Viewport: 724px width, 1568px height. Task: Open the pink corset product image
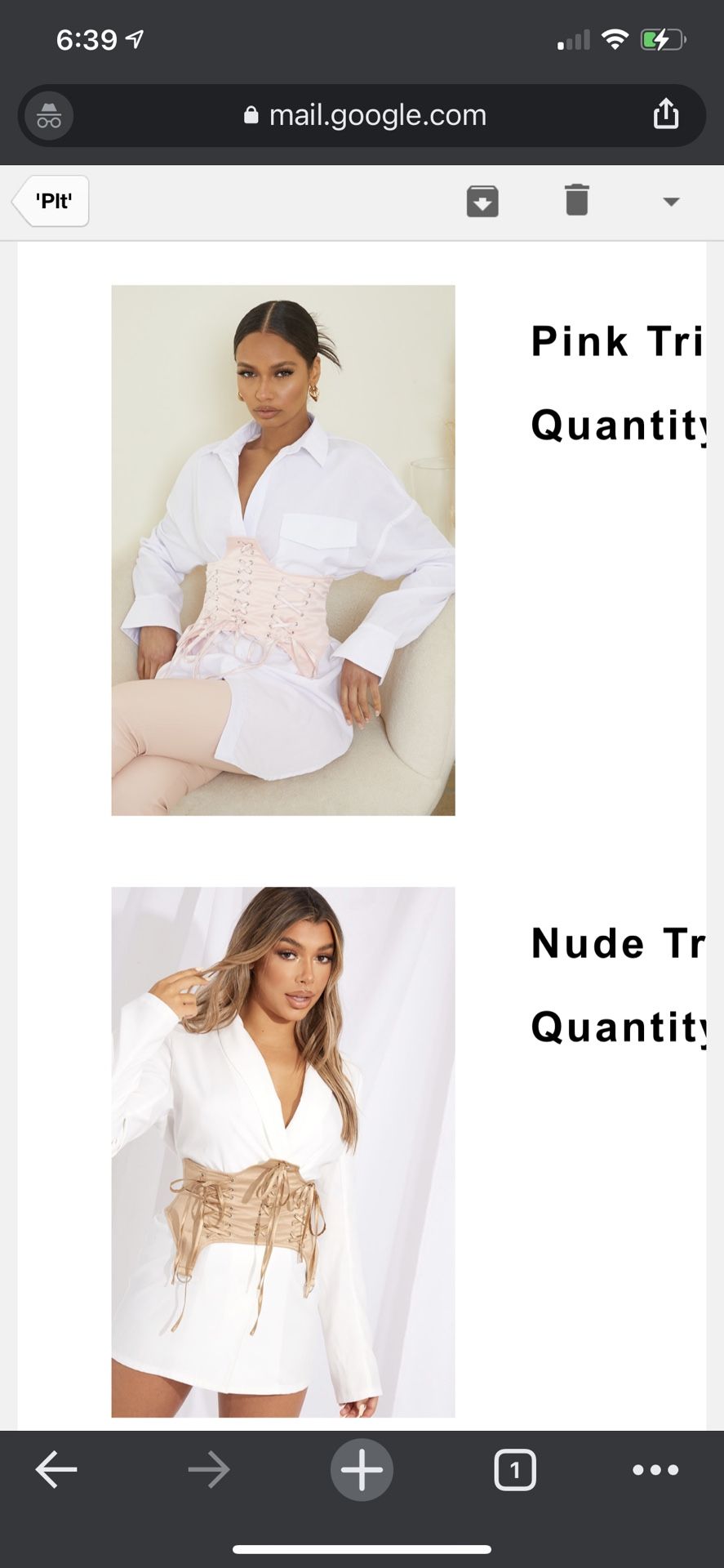tap(283, 550)
